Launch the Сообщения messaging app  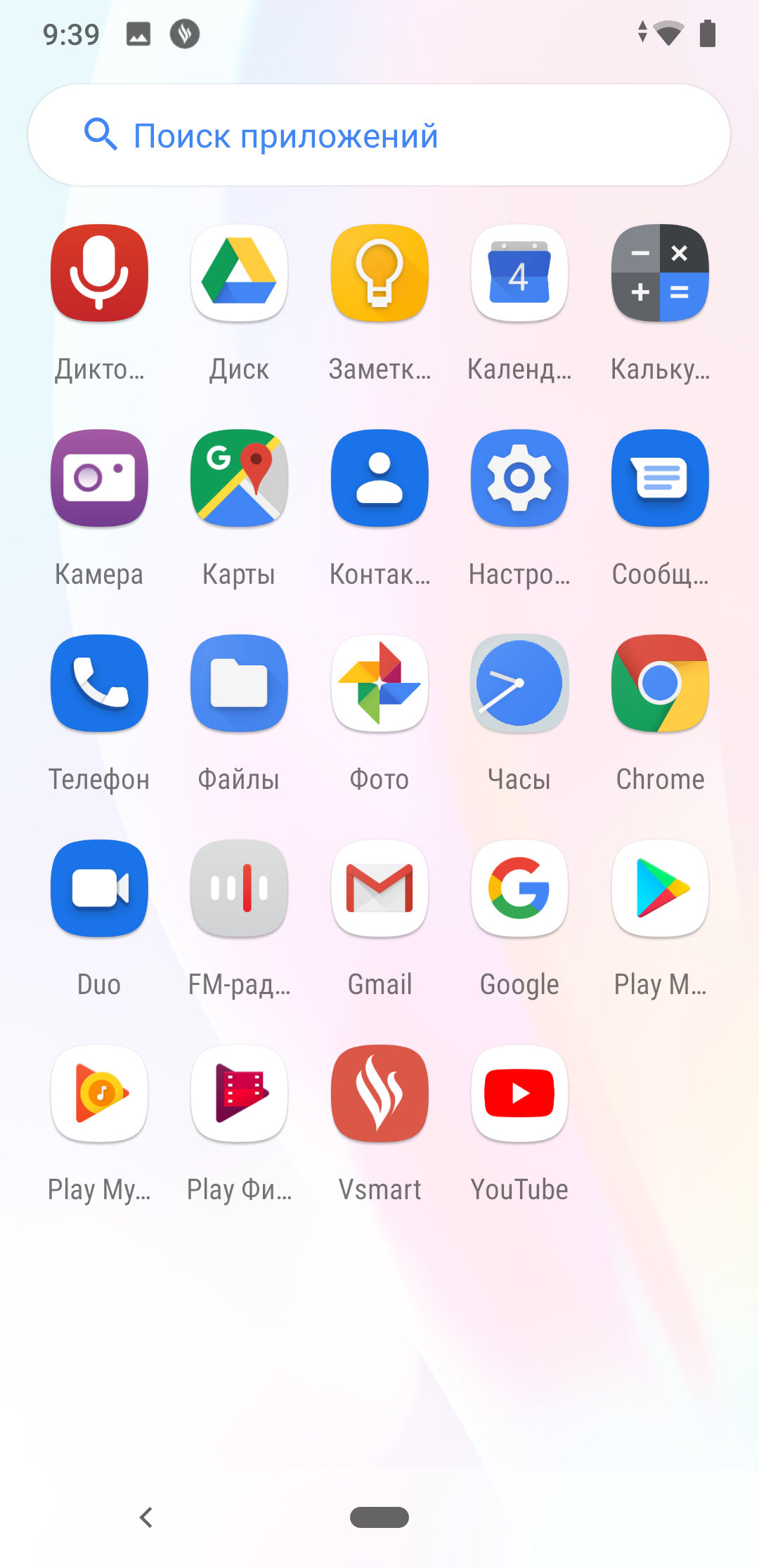tap(660, 478)
